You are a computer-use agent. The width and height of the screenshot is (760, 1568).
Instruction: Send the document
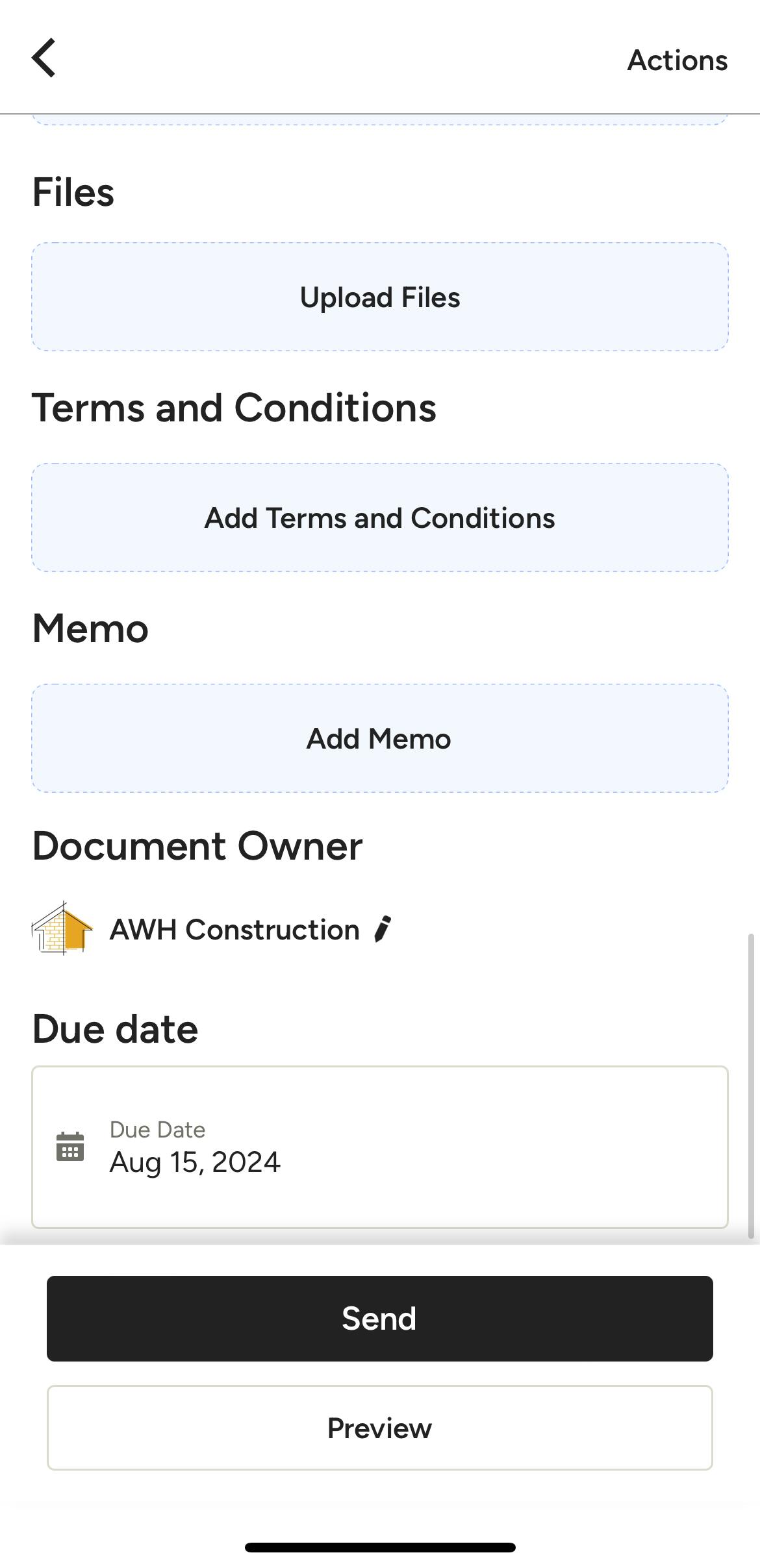click(380, 1319)
